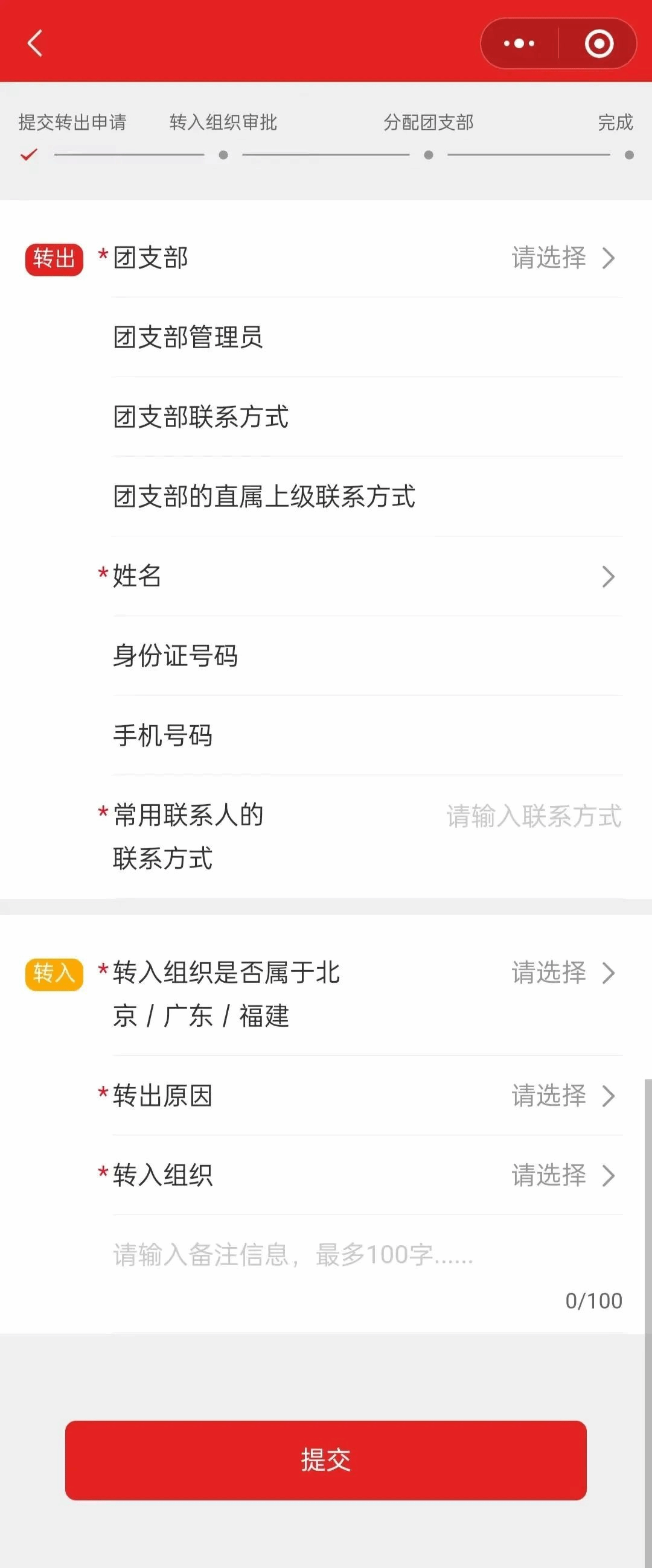This screenshot has width=652, height=1568.
Task: Pick the 转入组织 to transfer into
Action: click(562, 1175)
